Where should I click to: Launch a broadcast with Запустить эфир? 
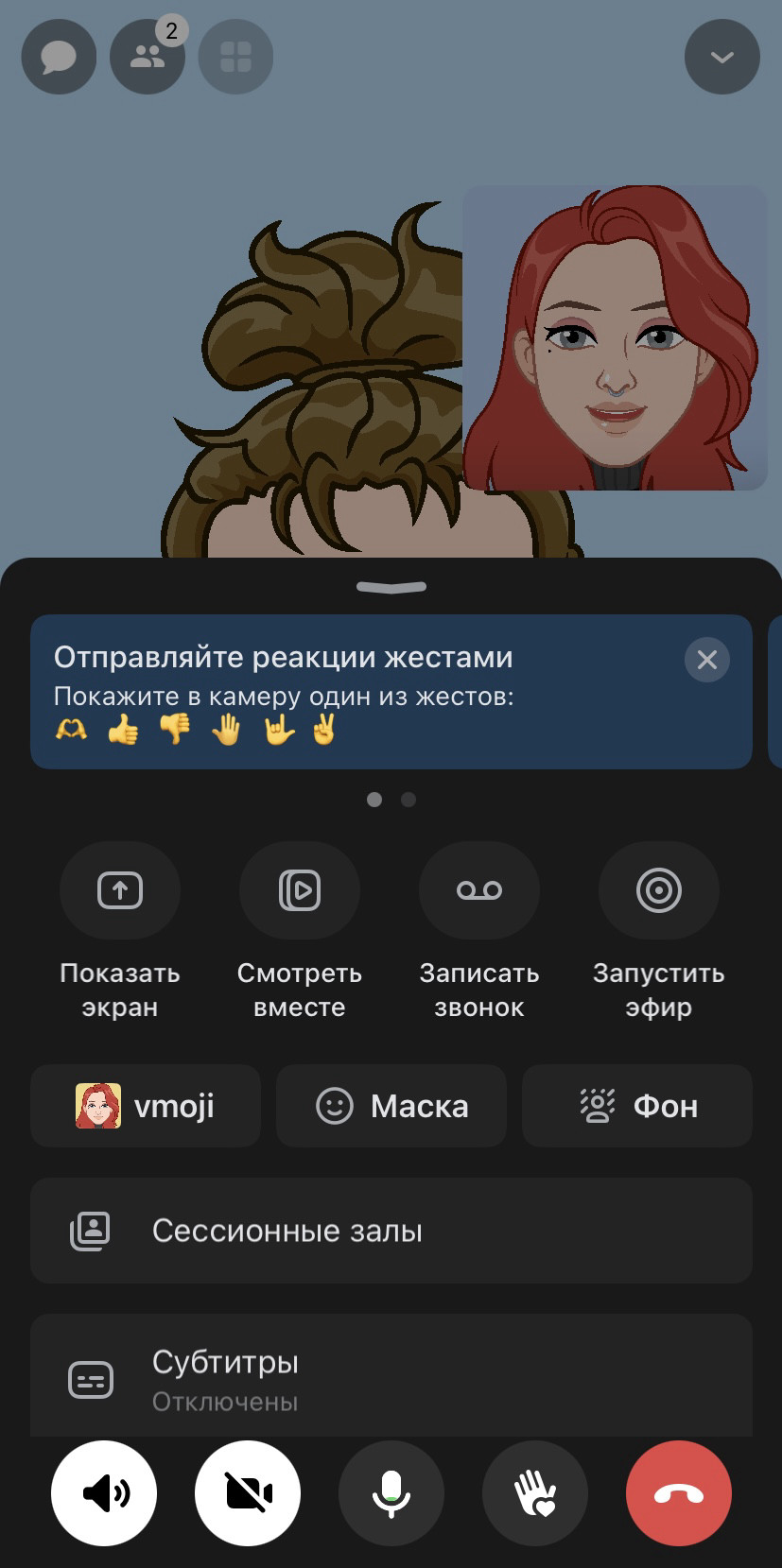659,890
